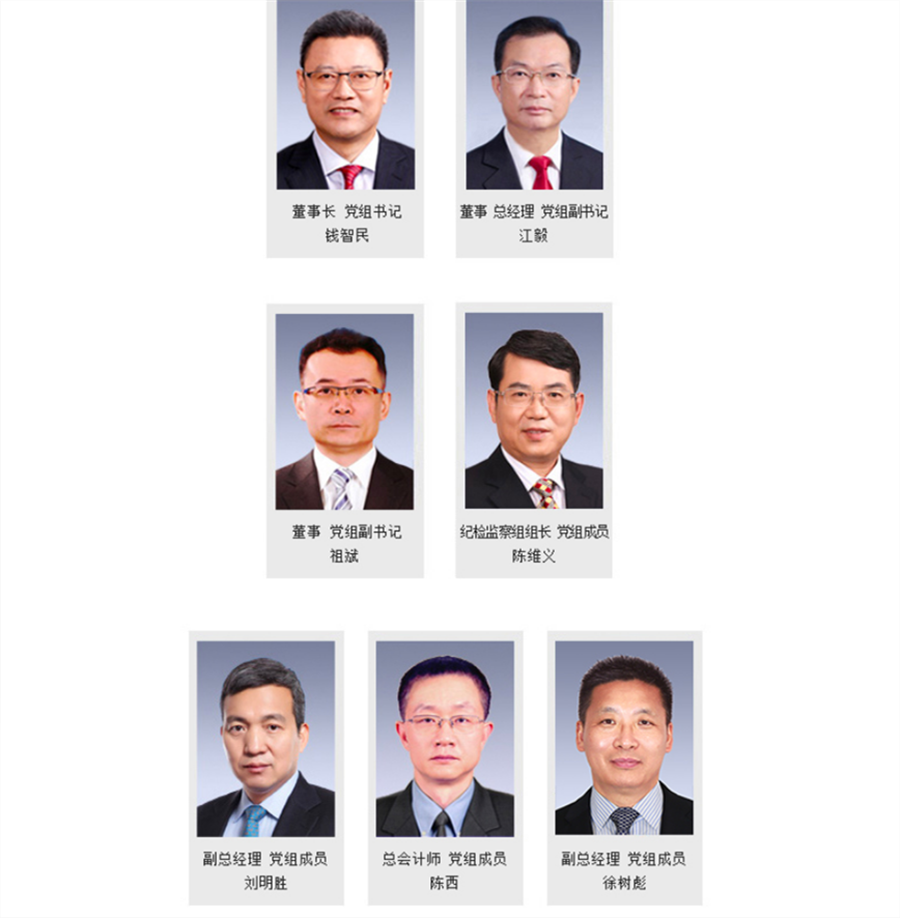Tap the profile card of 徐树彪
Screen dimensions: 900x918
coord(624,765)
